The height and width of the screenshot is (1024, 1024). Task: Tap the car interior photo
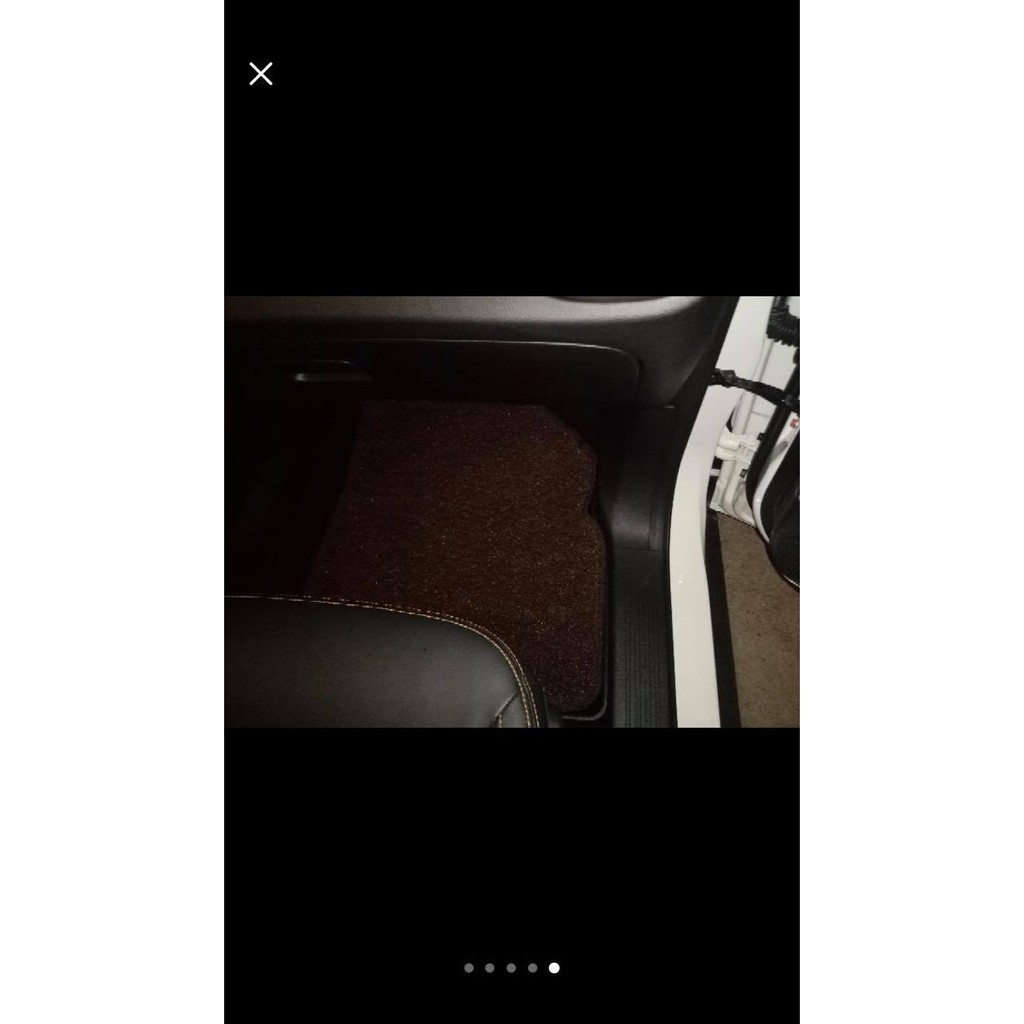click(512, 512)
